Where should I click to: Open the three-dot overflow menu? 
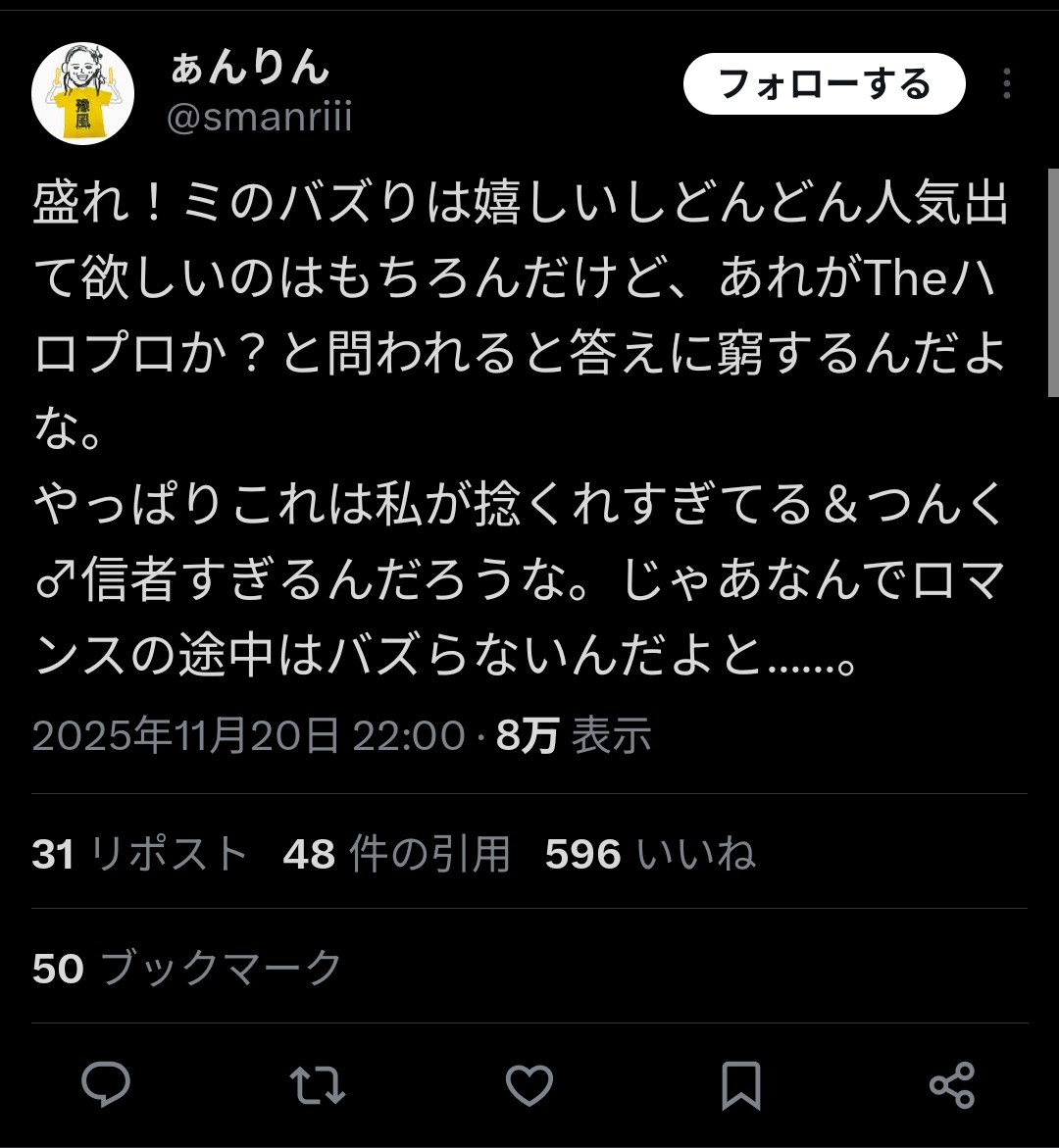point(1006,84)
